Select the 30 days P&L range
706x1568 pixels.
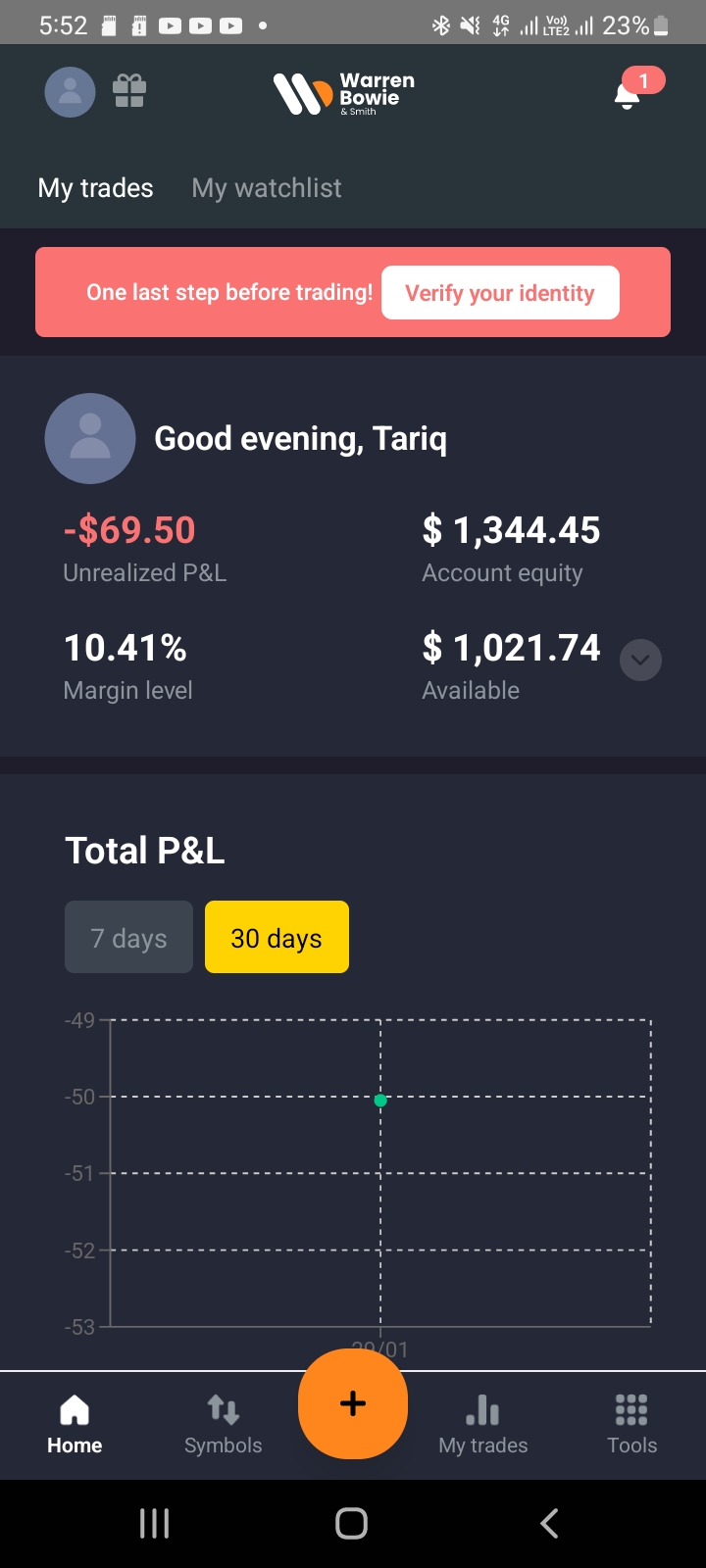(277, 938)
